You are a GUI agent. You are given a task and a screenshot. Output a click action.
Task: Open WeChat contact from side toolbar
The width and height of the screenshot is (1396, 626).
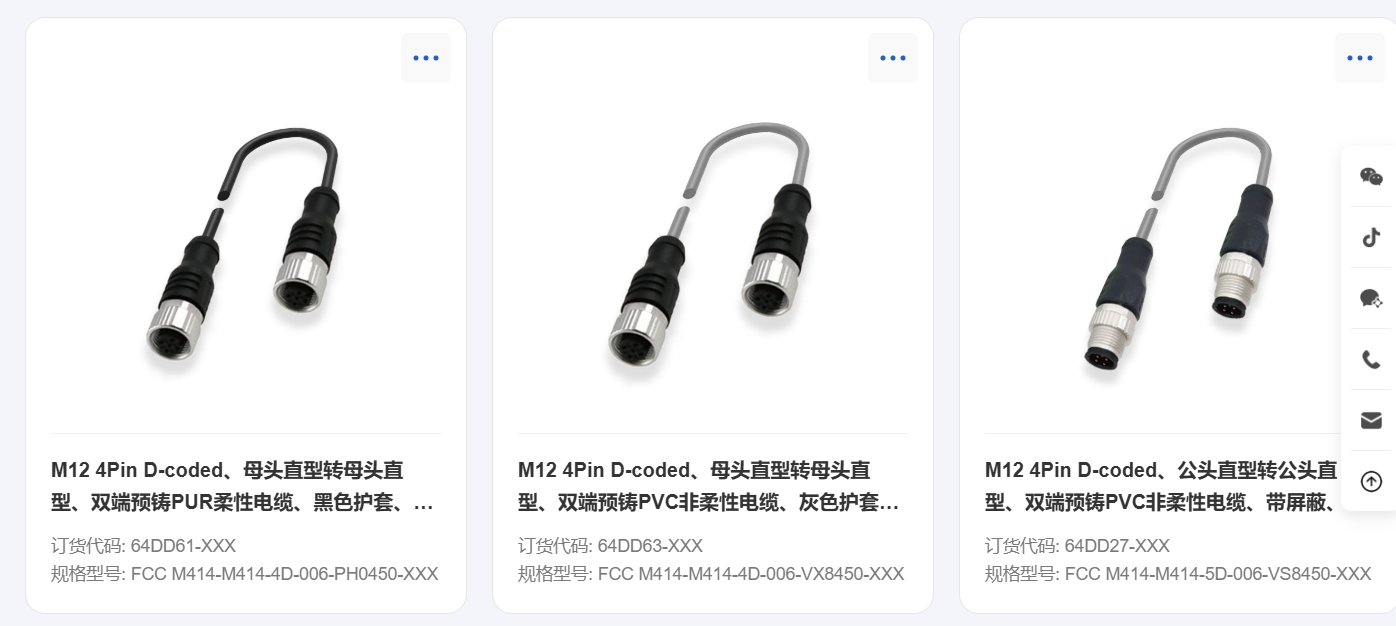1371,177
